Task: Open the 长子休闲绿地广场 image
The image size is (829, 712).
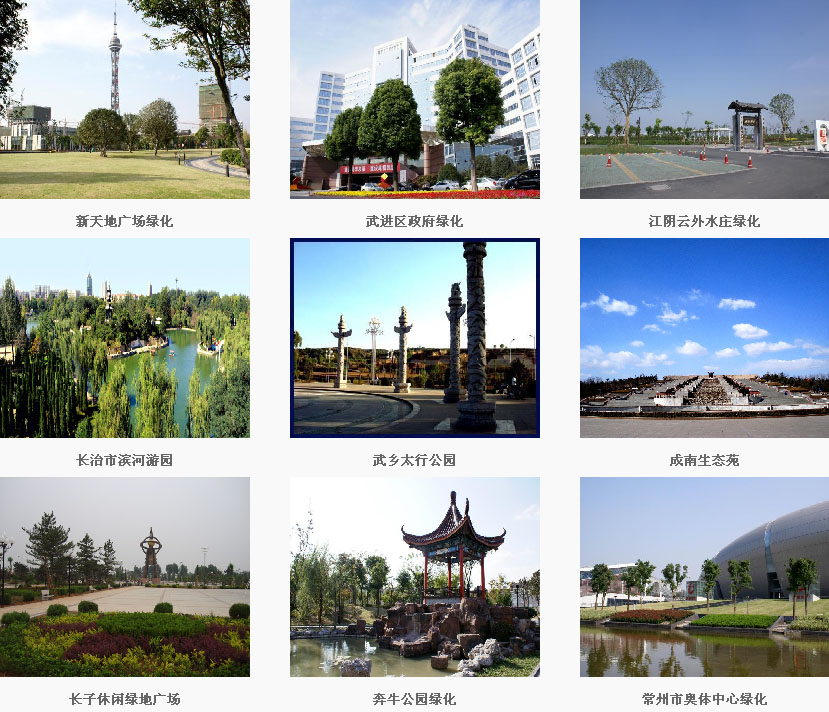Action: pos(124,577)
